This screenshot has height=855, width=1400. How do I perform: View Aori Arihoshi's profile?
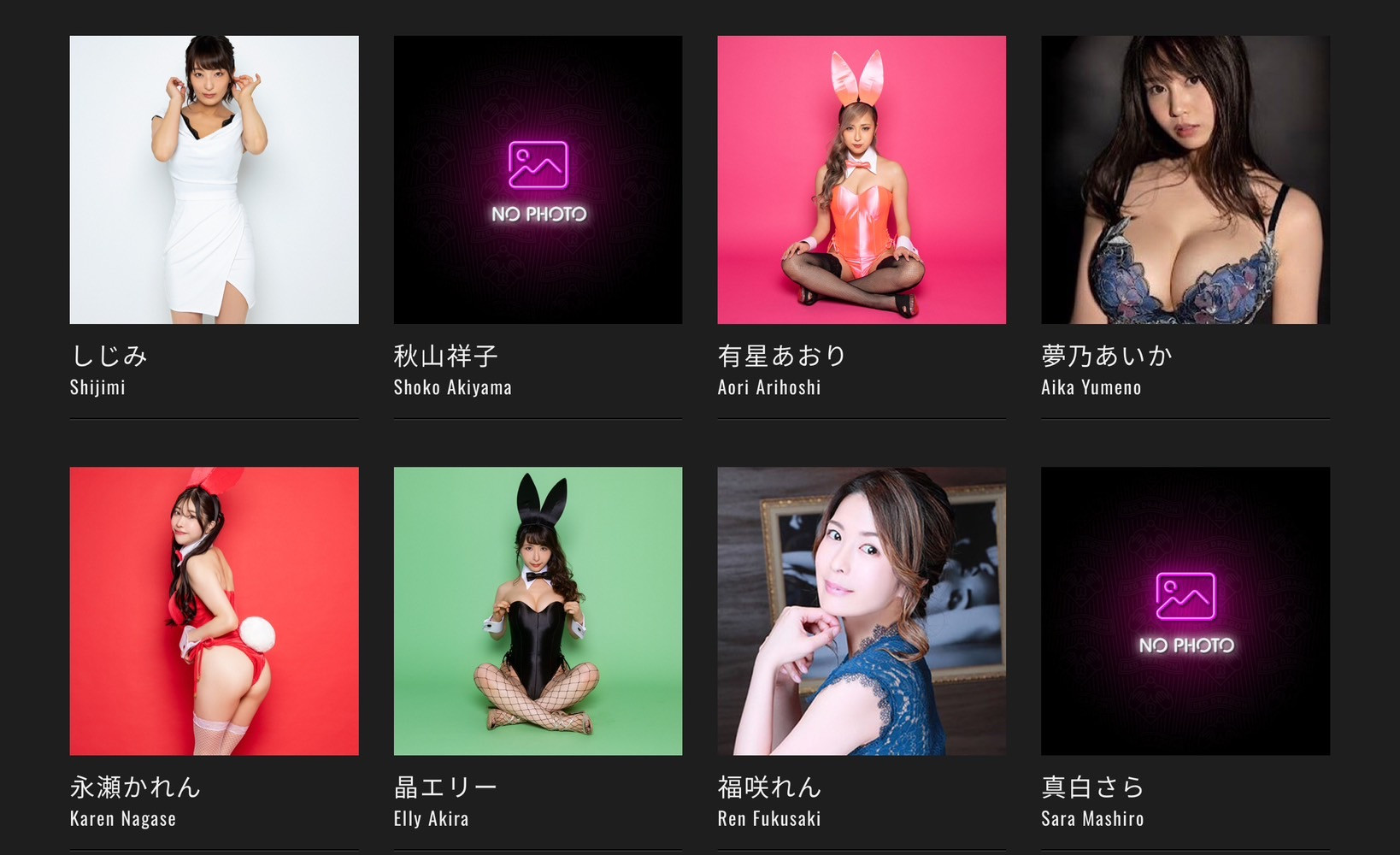coord(862,180)
